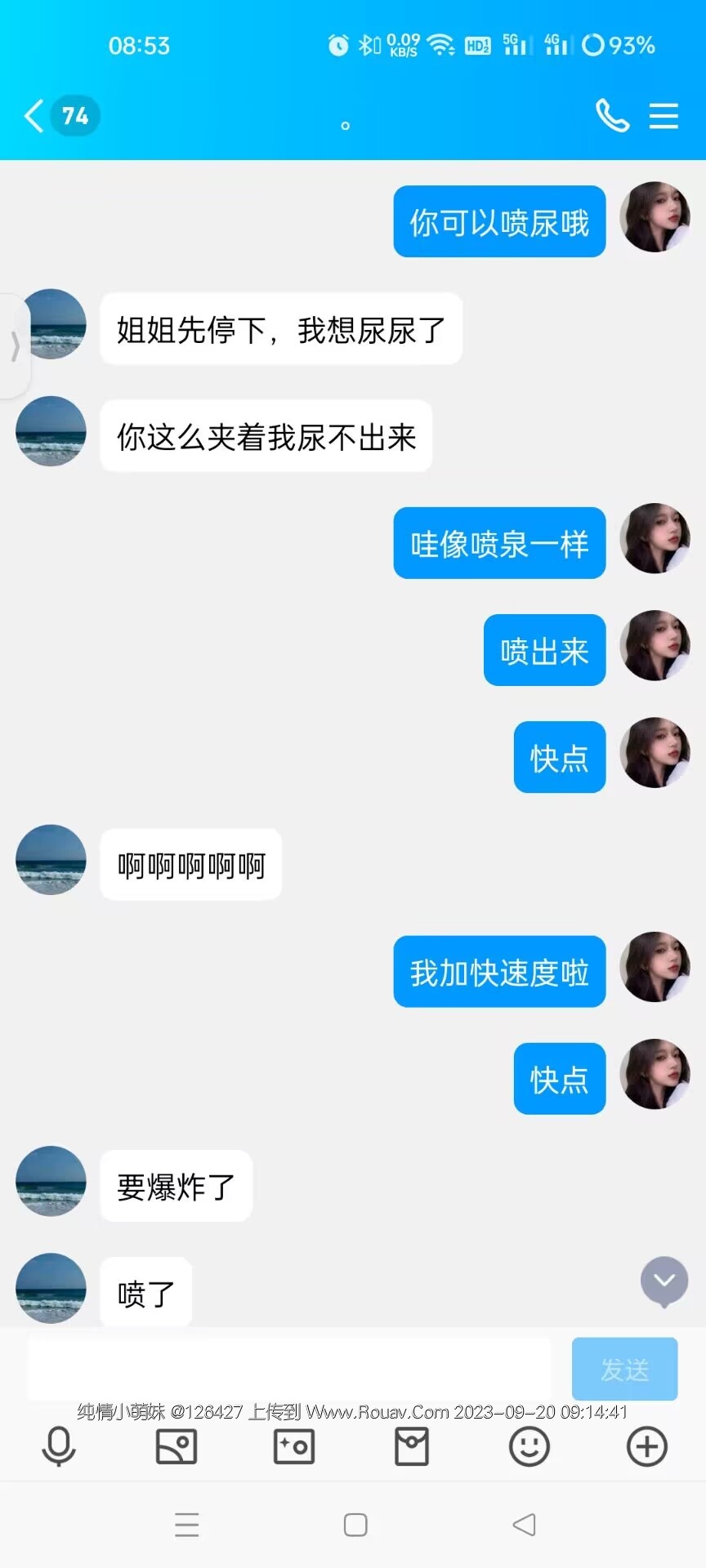The image size is (706, 1568).
Task: Start a voice call with this contact
Action: pyautogui.click(x=612, y=116)
